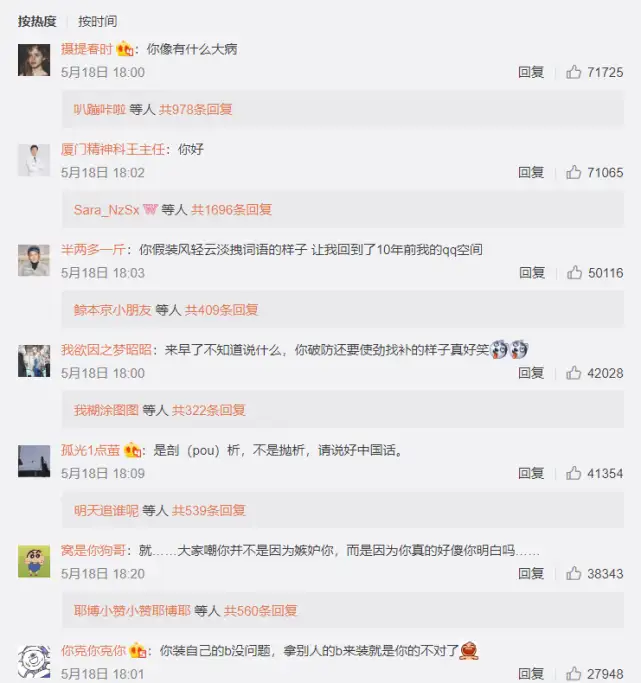View 共409条回复 under 半两多一斤
Screen dimensions: 641x683
pyautogui.click(x=221, y=310)
